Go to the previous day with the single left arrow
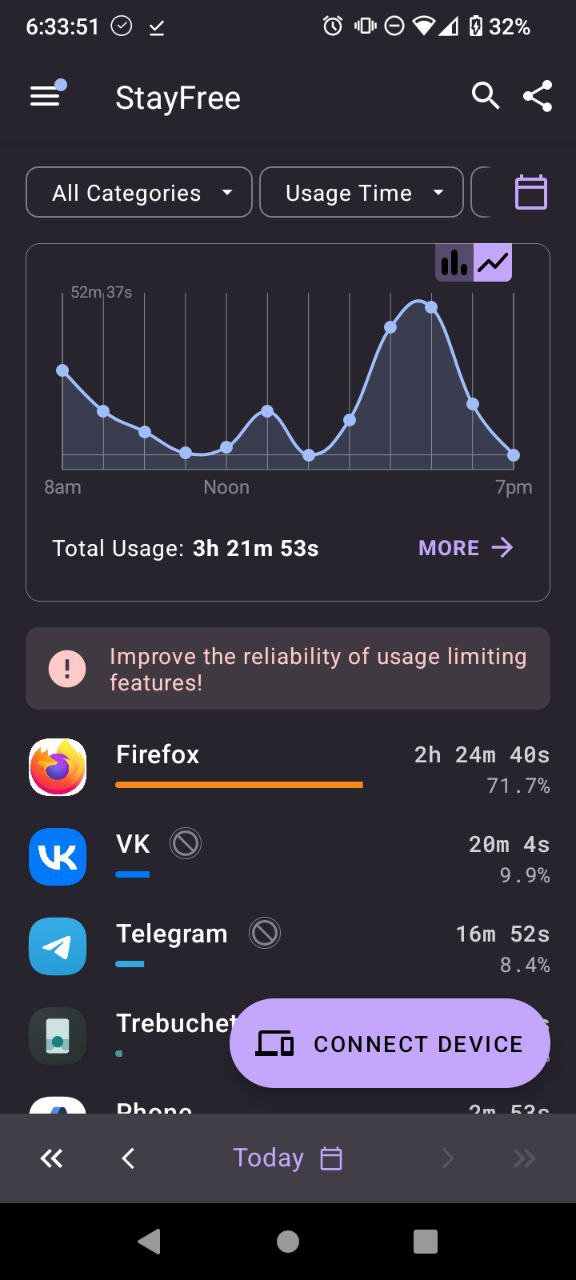 pos(128,1158)
